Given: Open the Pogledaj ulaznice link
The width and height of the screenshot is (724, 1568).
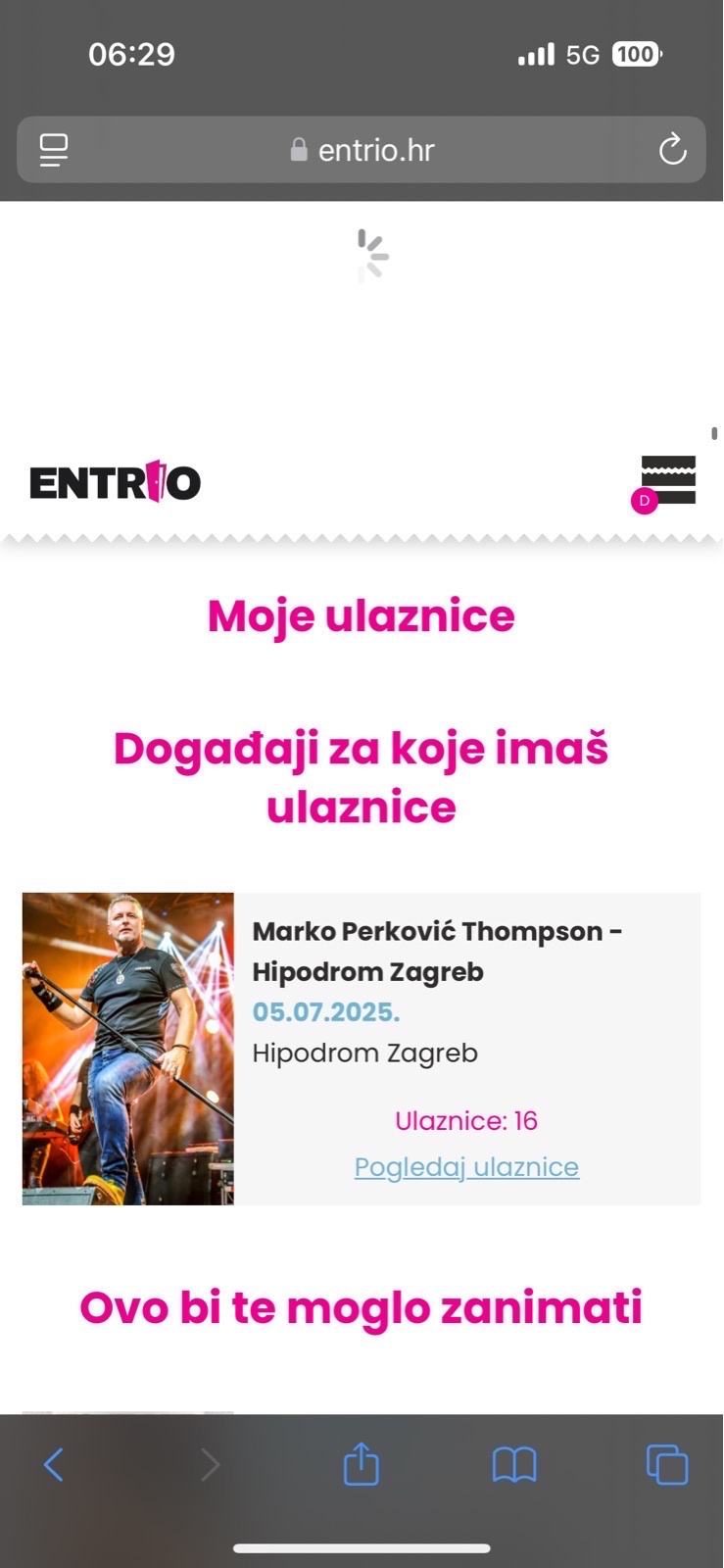Looking at the screenshot, I should click(466, 1166).
